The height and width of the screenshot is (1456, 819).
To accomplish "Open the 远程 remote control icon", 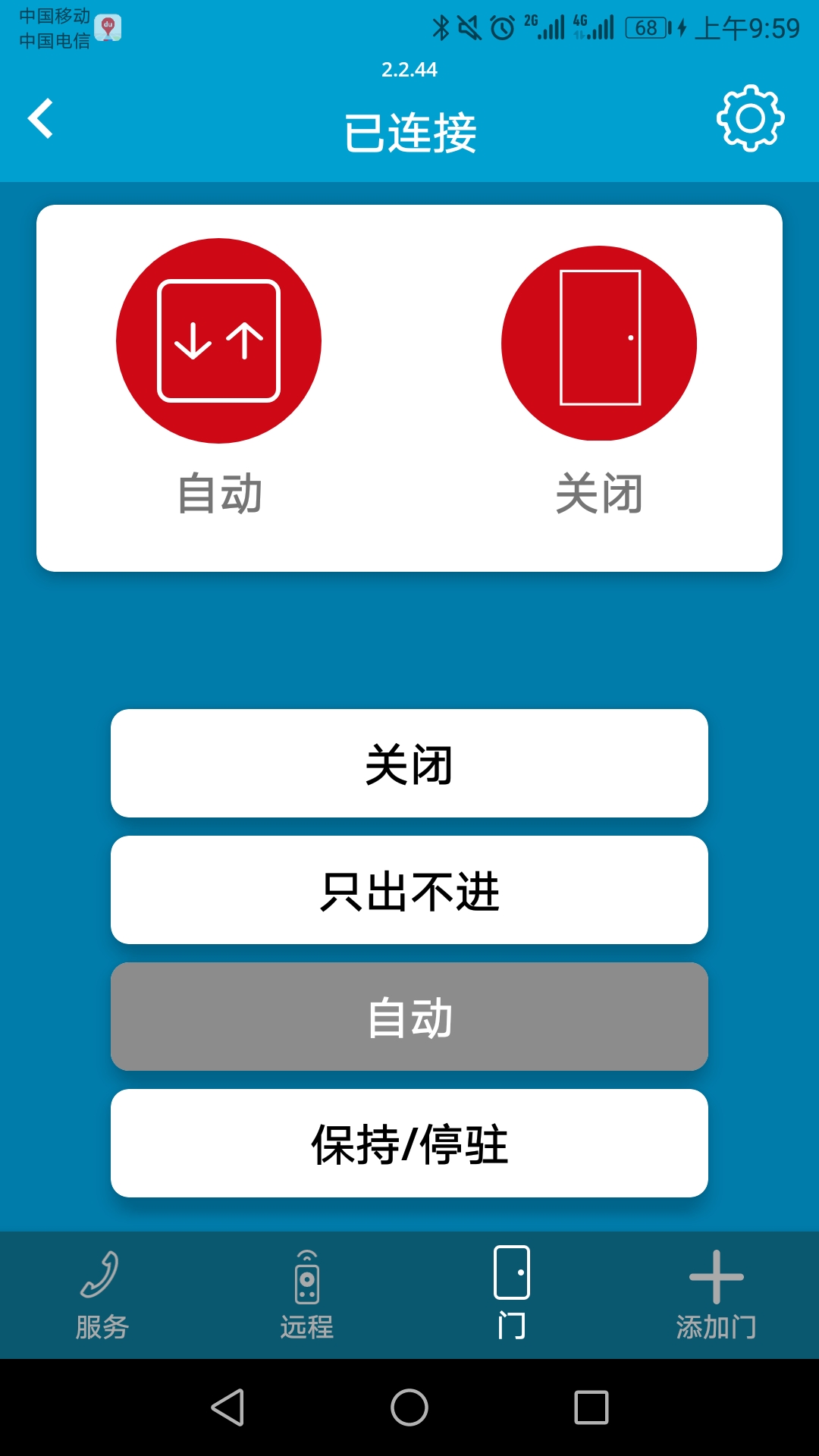I will [x=306, y=1282].
